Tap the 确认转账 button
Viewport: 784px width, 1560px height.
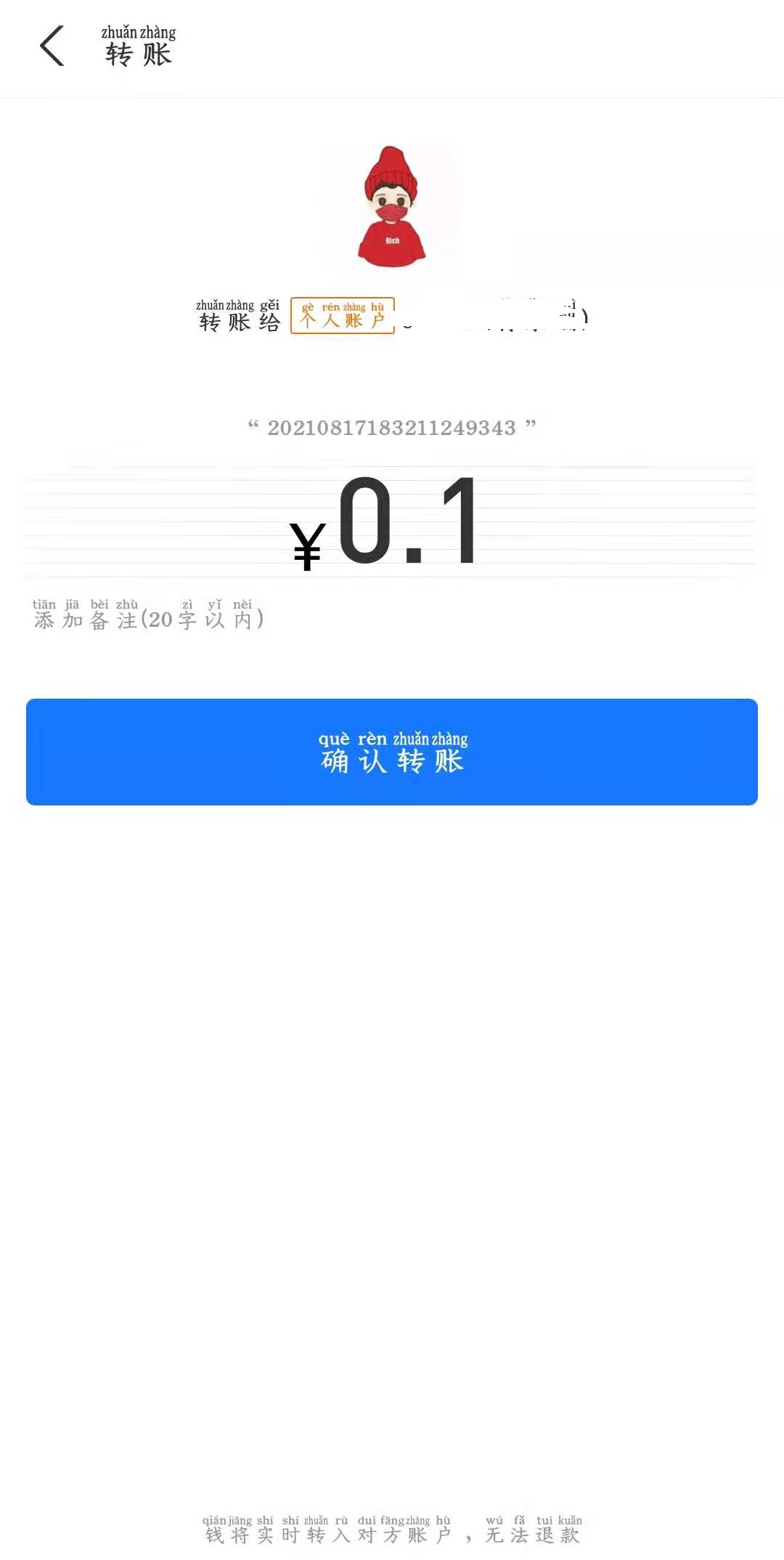(392, 752)
